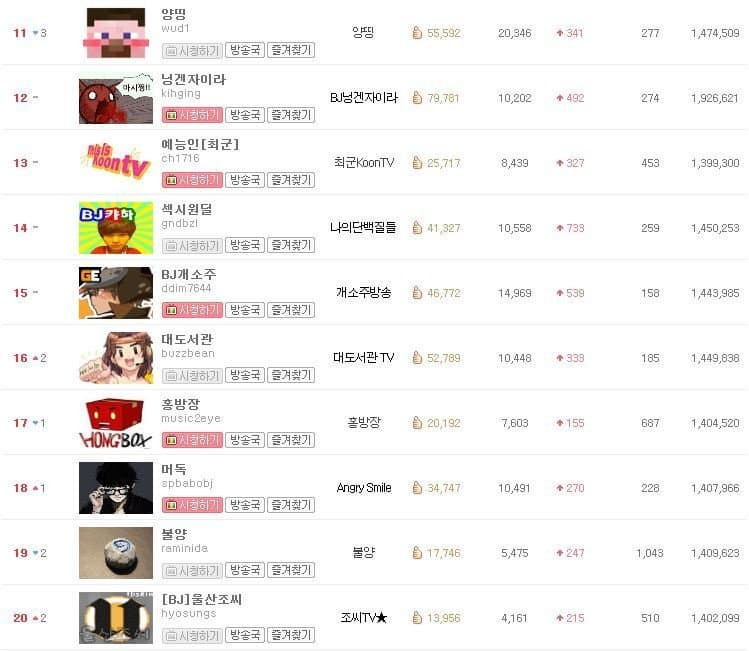Add 대도서관 to 즐겨찾기

pyautogui.click(x=290, y=375)
